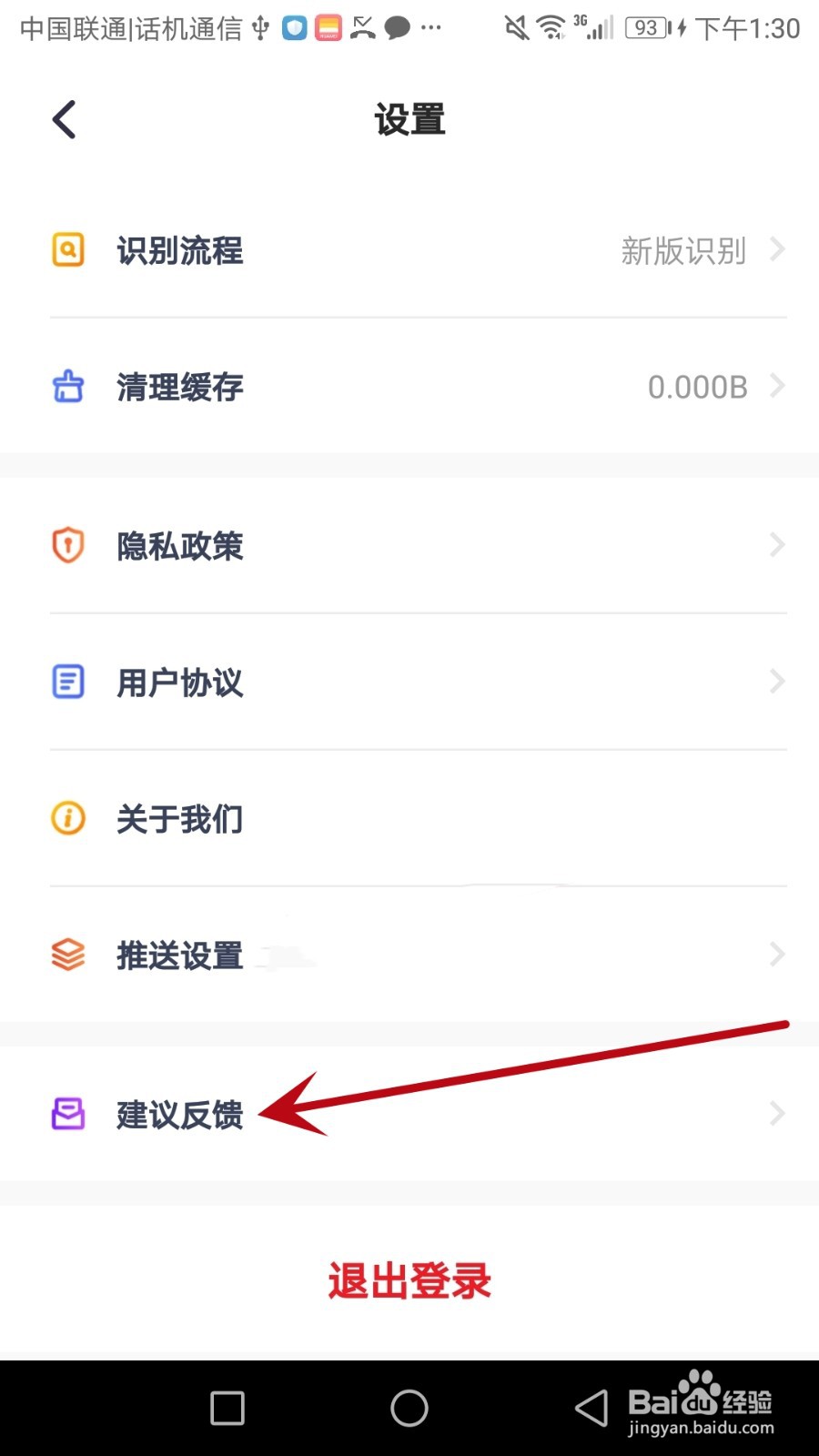Screen dimensions: 819x1456
Task: Select the 用户协议 menu item
Action: [x=179, y=681]
